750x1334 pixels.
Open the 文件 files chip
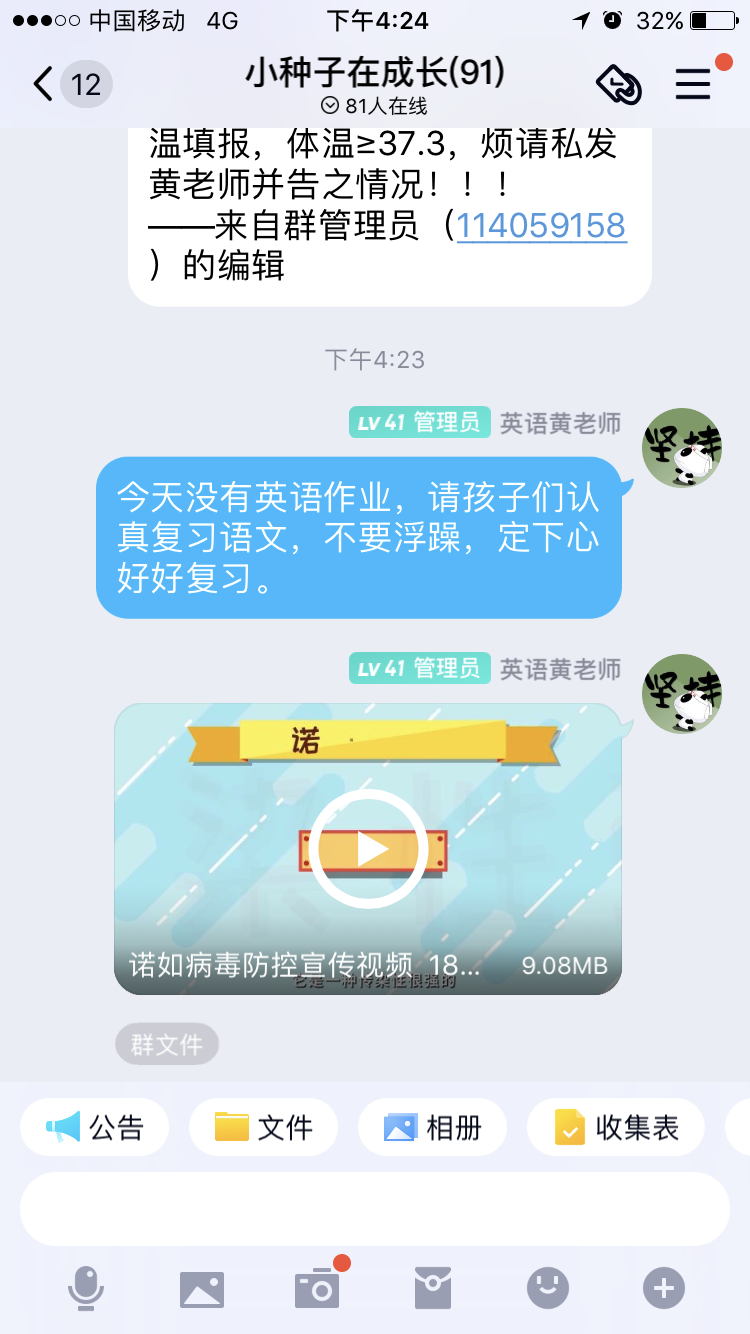click(x=263, y=1128)
